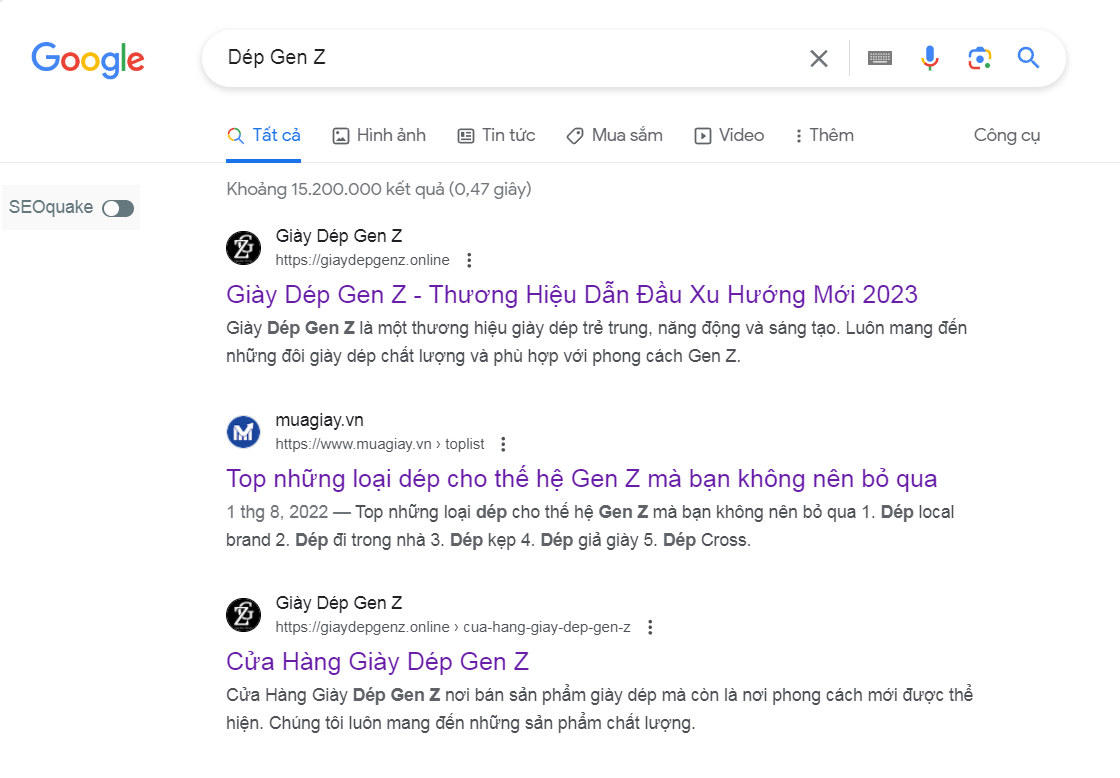1120x778 pixels.
Task: Go to Google home via the logo
Action: pyautogui.click(x=88, y=59)
